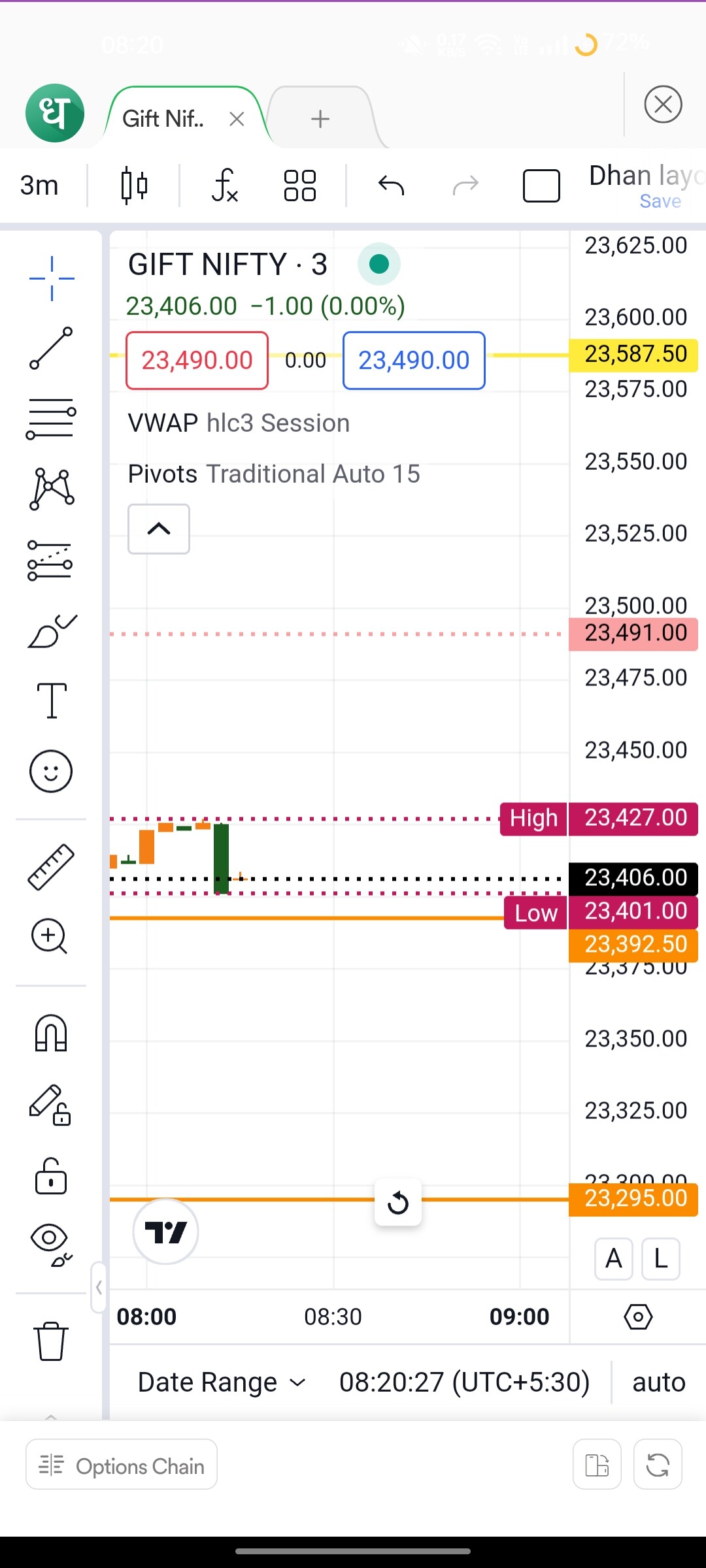
Task: Add a new chart tab
Action: pos(320,119)
